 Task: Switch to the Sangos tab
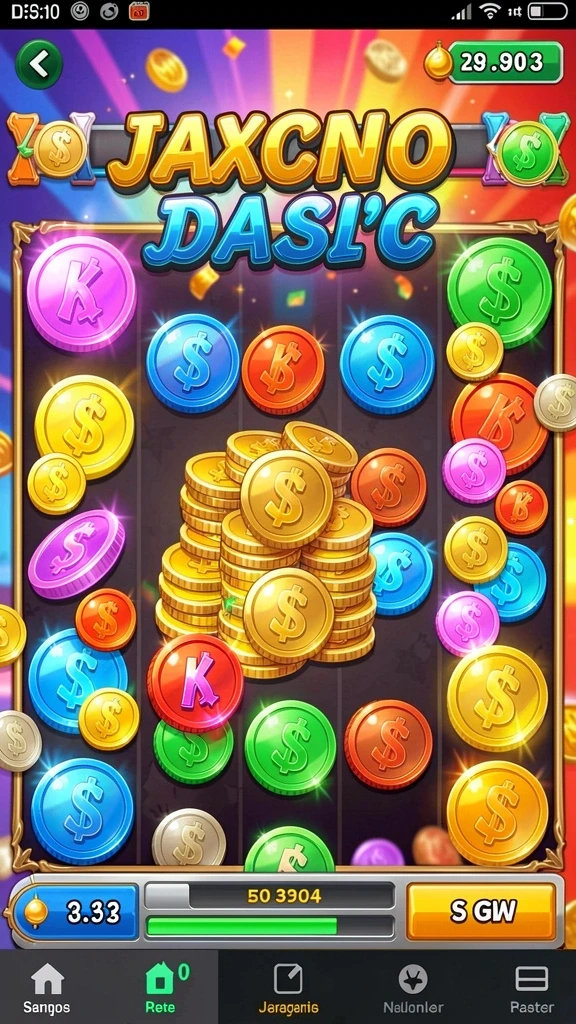pos(47,989)
